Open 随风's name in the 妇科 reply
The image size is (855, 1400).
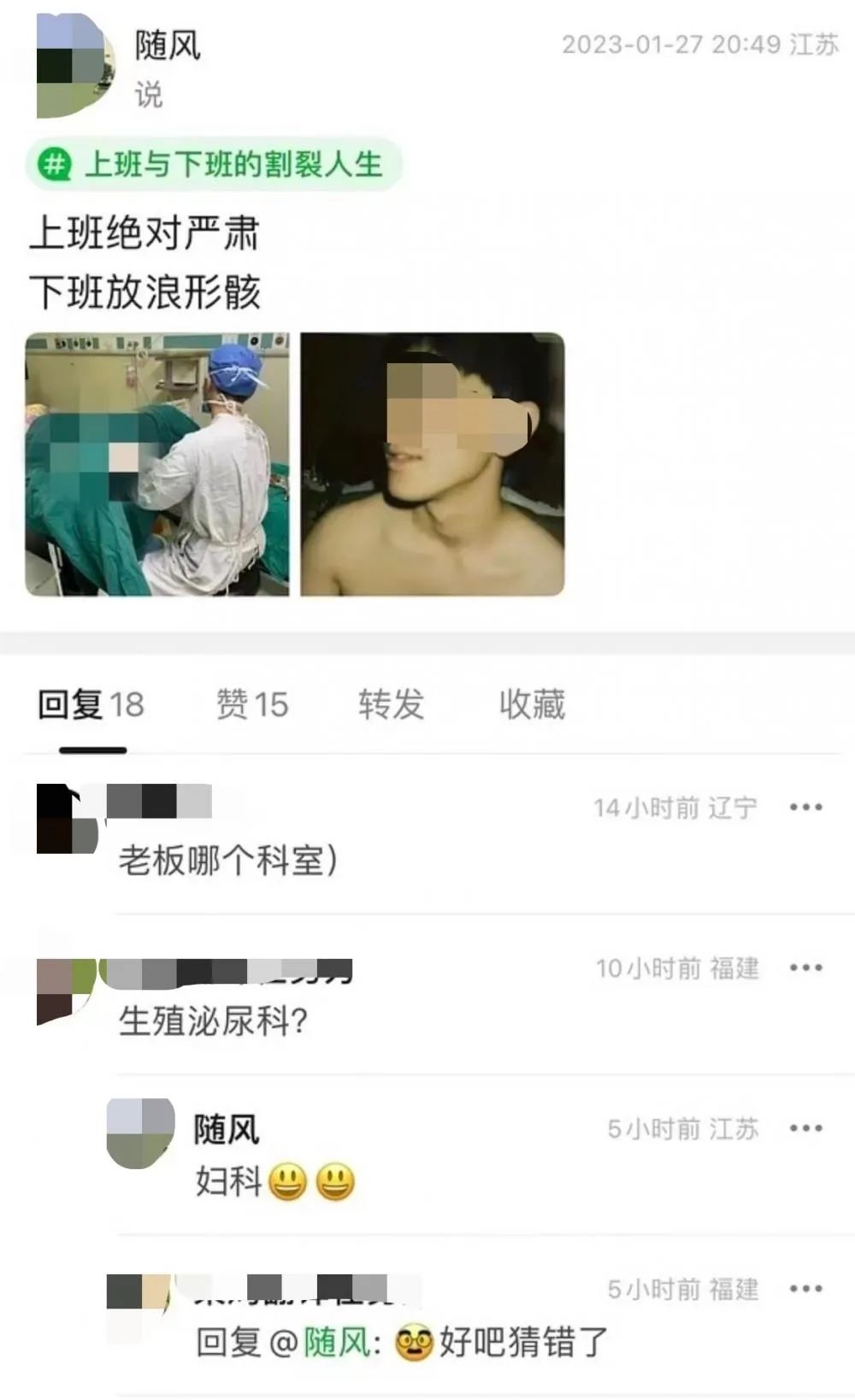[226, 1130]
